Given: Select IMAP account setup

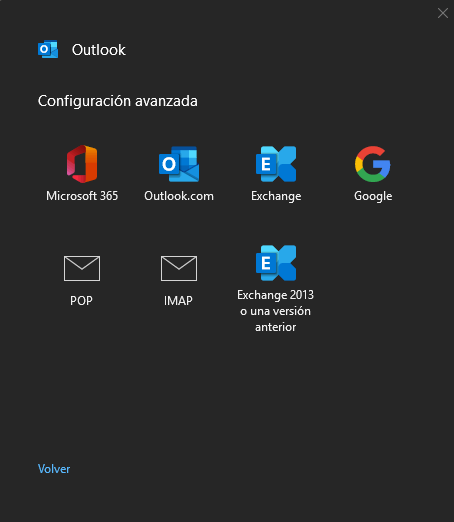Looking at the screenshot, I should 179,281.
